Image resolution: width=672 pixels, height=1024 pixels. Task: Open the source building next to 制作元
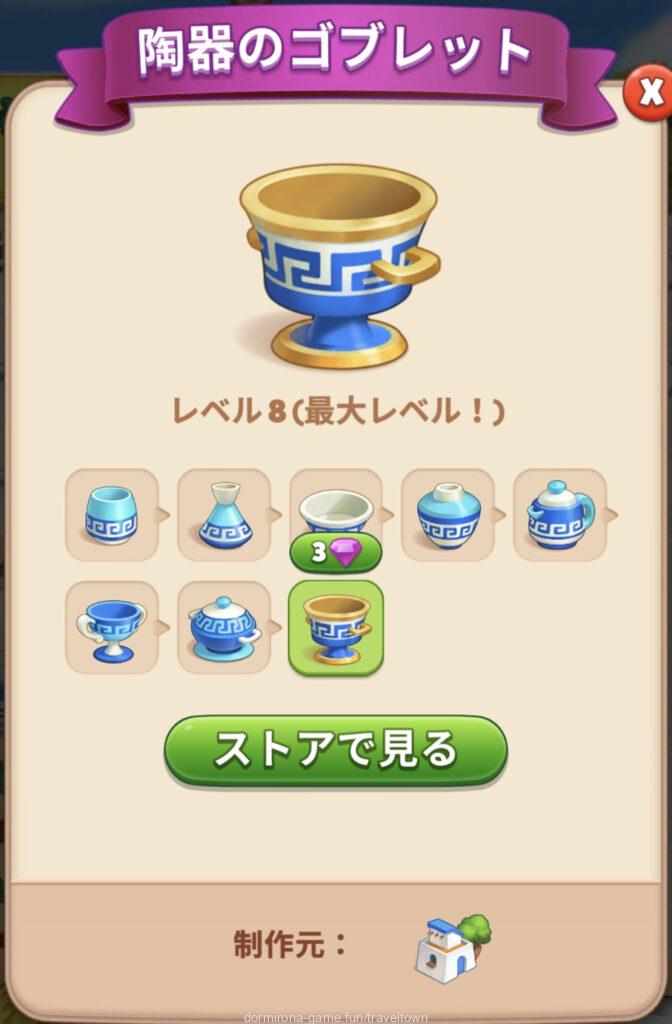[x=452, y=946]
